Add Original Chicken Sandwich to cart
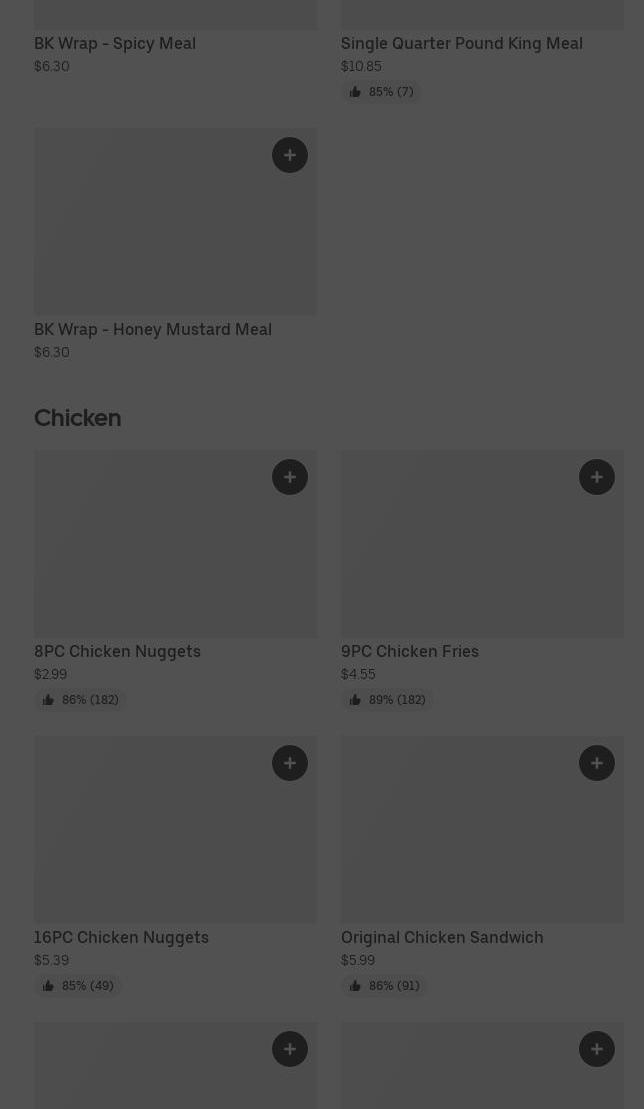This screenshot has width=644, height=1109. coord(597,762)
